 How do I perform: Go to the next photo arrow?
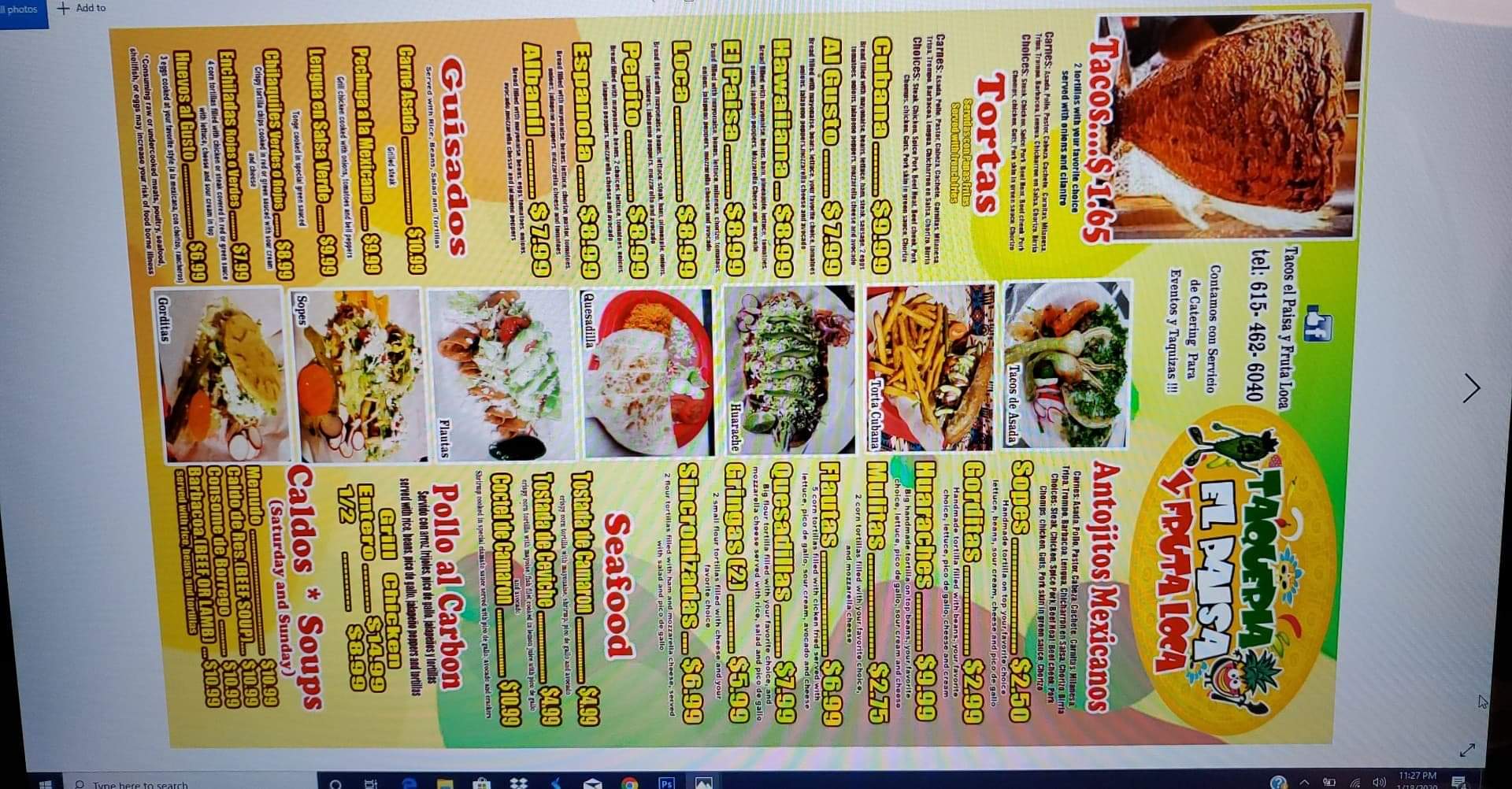click(x=1471, y=388)
